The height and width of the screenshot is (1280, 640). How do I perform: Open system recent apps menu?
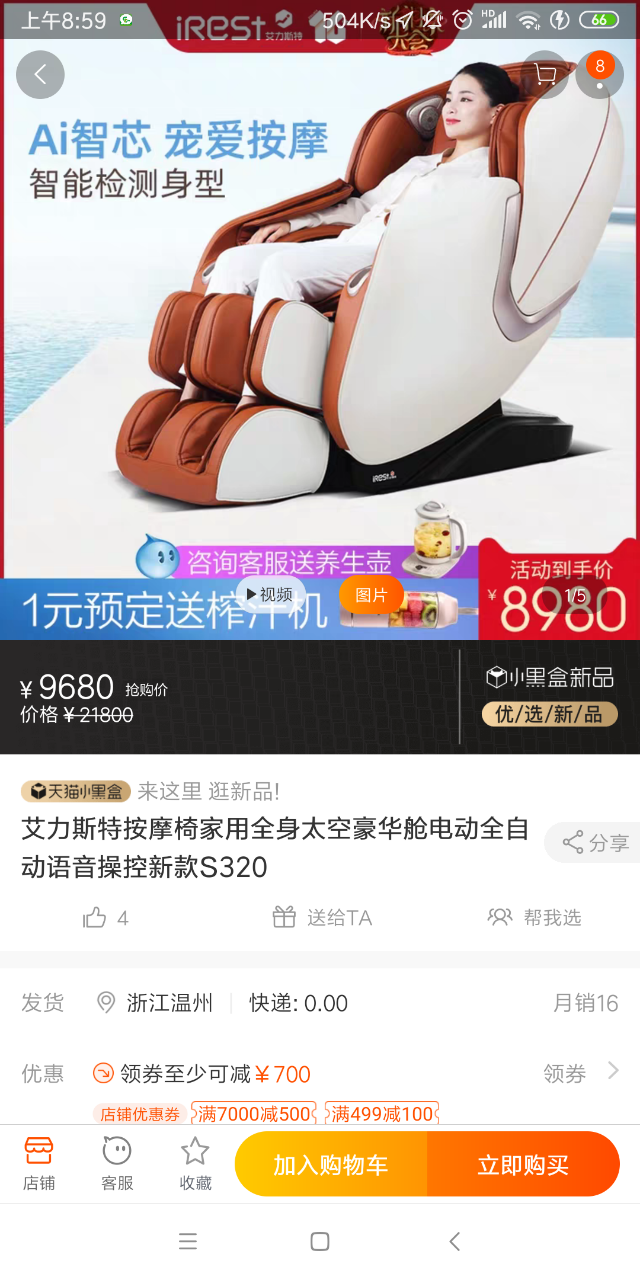pyautogui.click(x=188, y=1241)
